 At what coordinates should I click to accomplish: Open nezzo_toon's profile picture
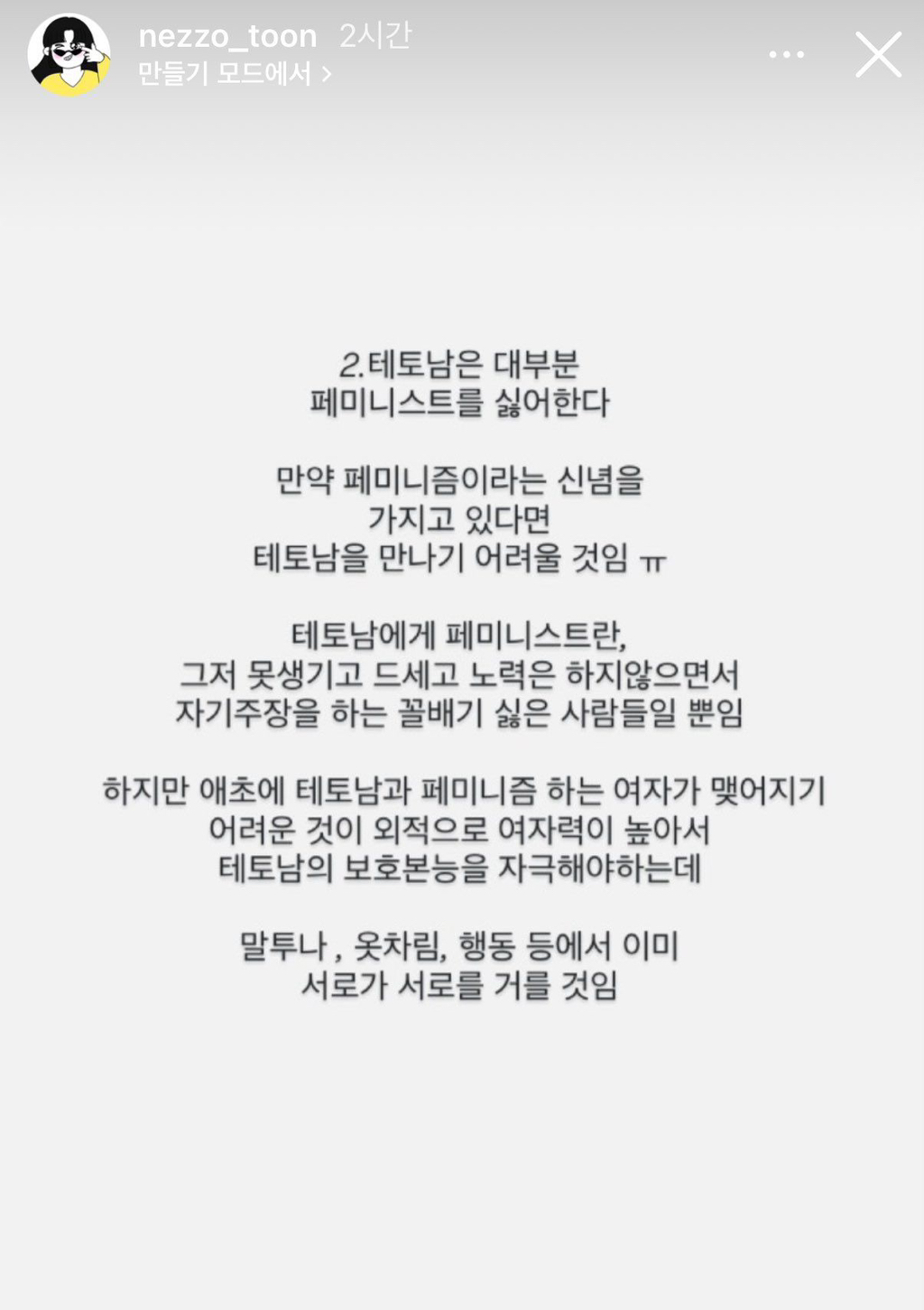pos(69,55)
